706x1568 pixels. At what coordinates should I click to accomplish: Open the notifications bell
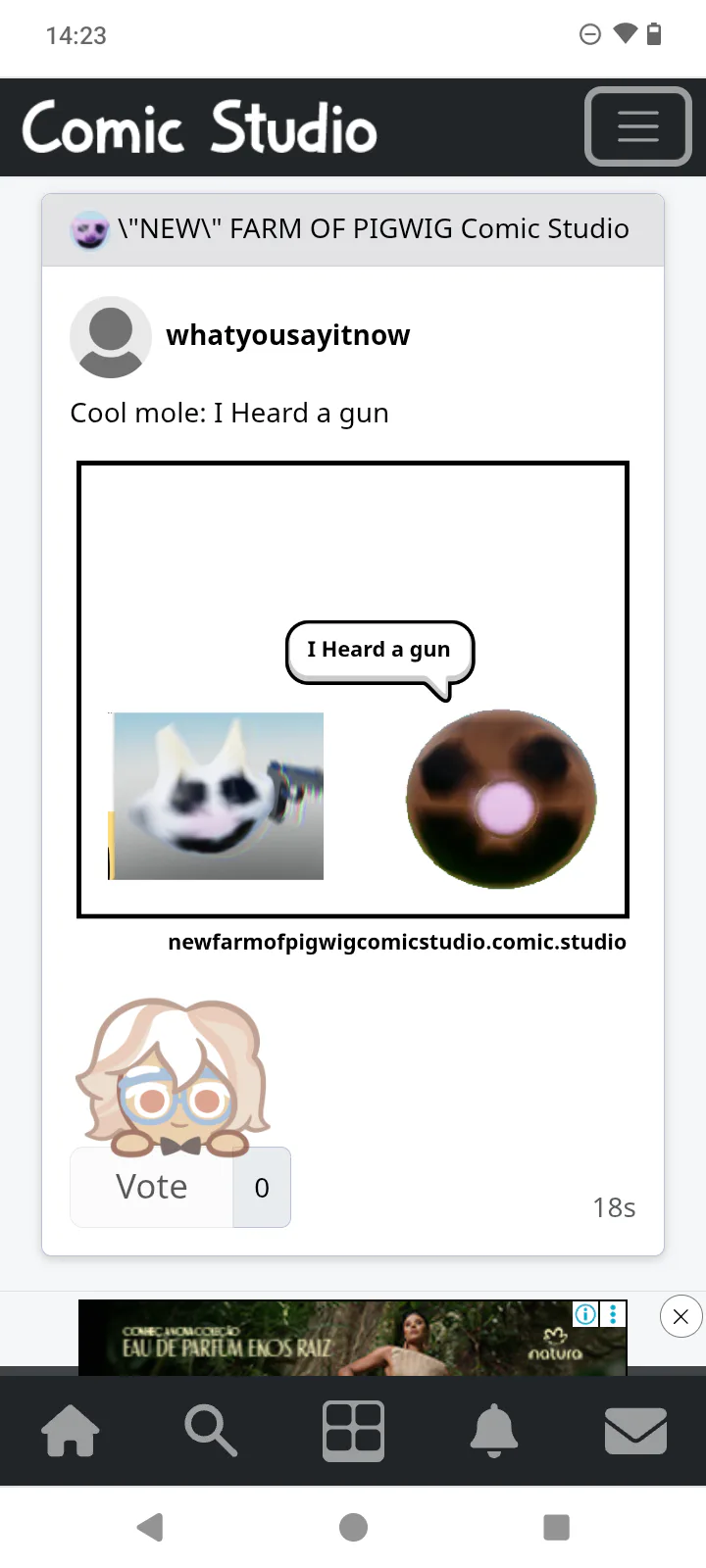point(494,1431)
